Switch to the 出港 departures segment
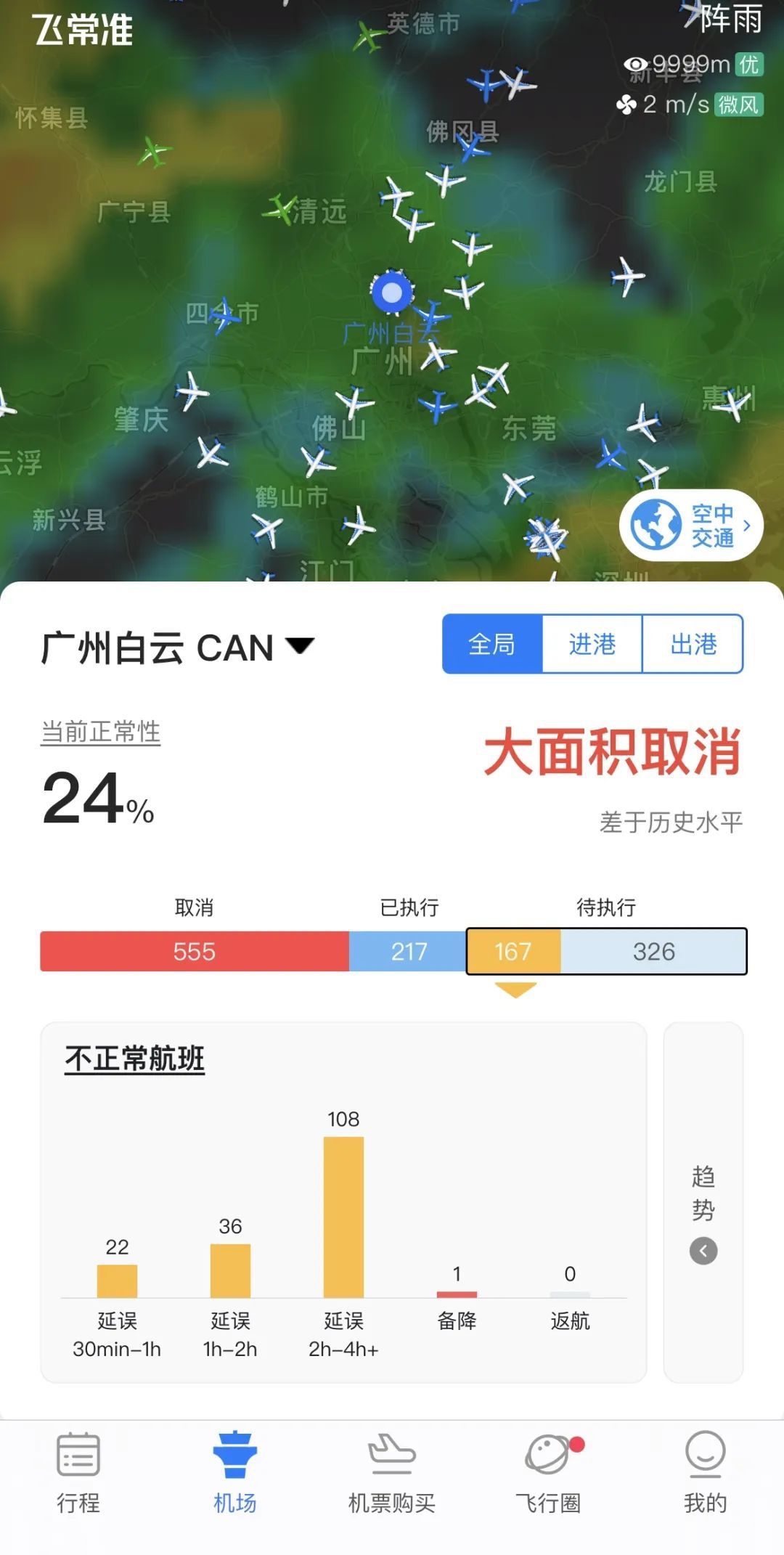Image resolution: width=784 pixels, height=1555 pixels. pos(693,645)
